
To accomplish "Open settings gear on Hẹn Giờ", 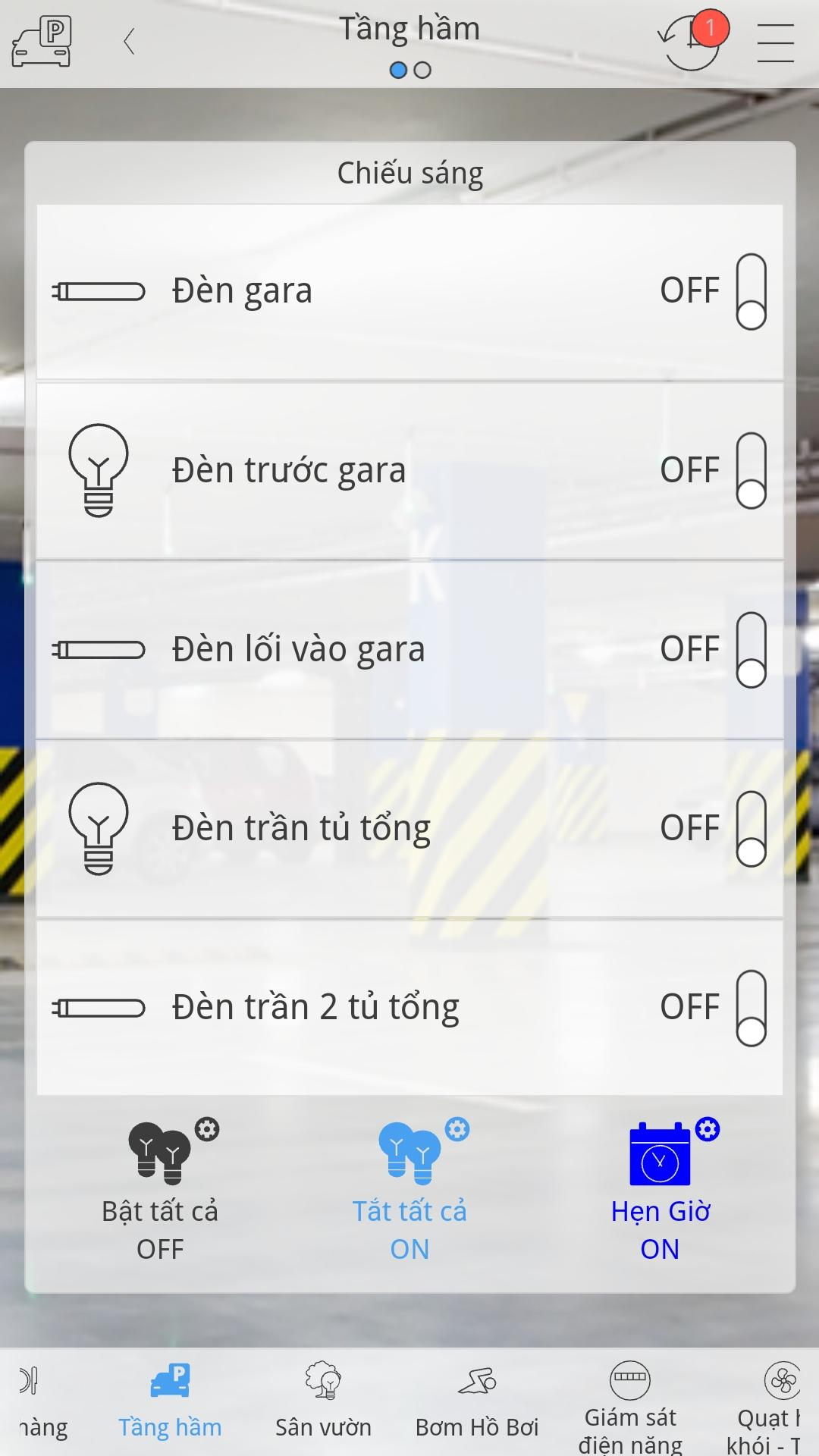I will [x=708, y=1129].
